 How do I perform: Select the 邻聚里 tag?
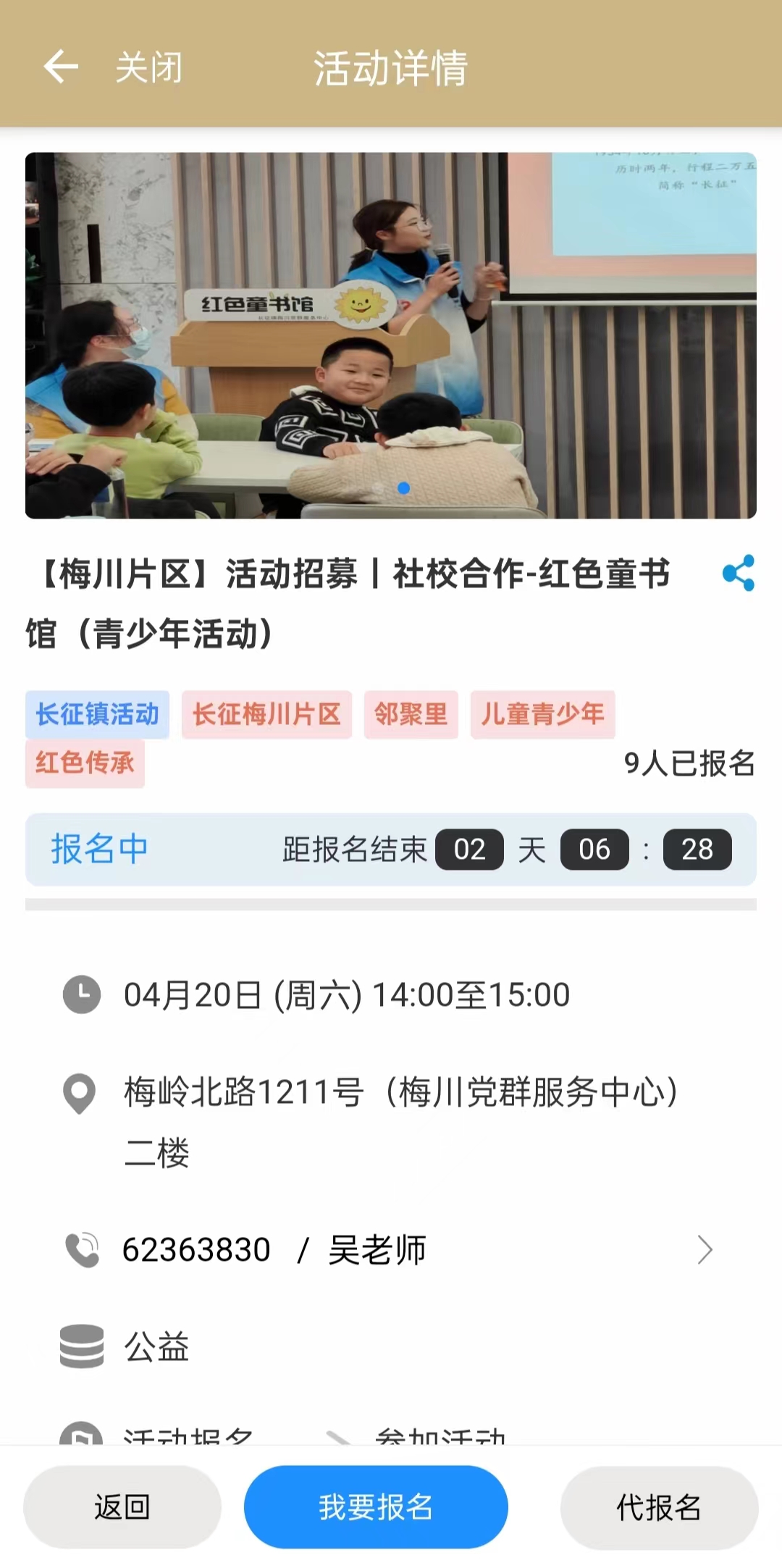(411, 714)
